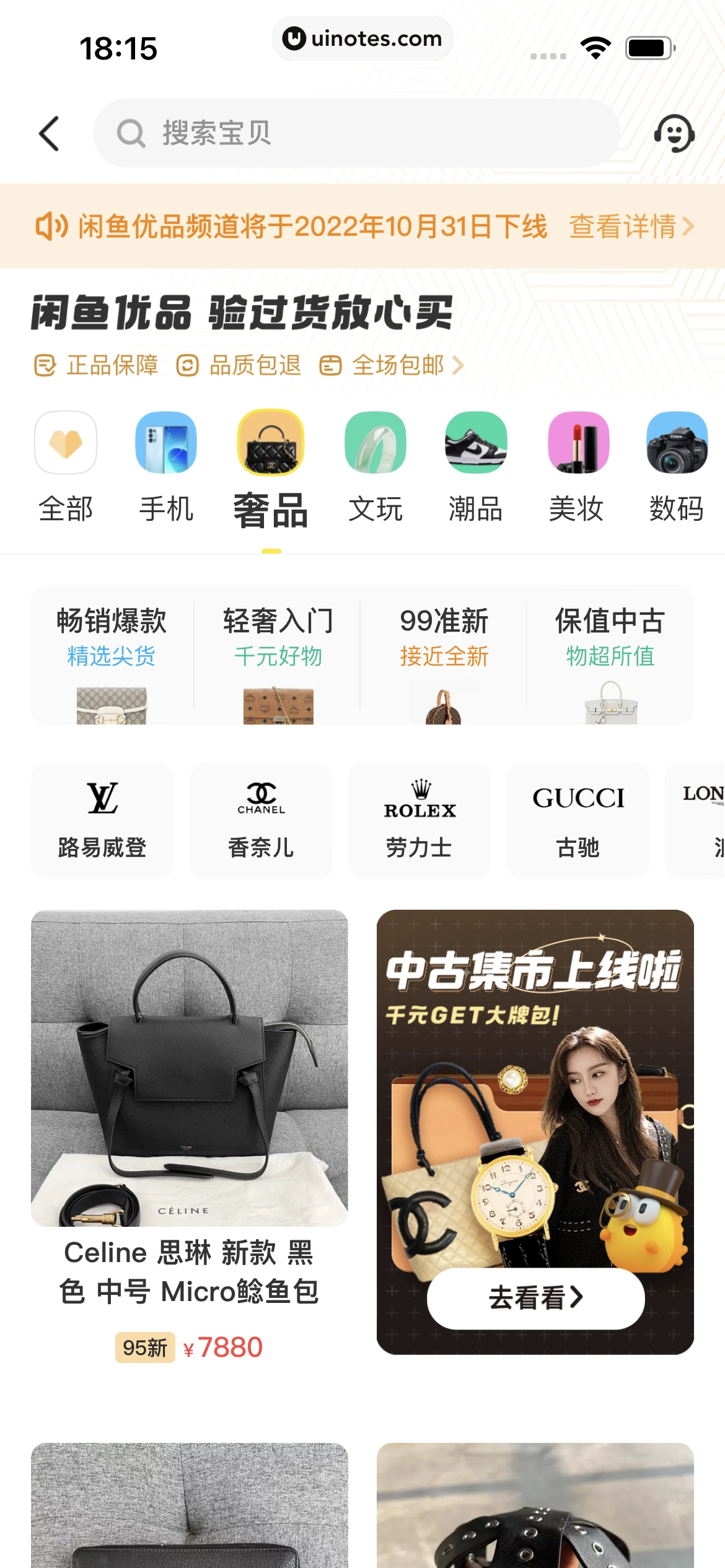The image size is (725, 1568).
Task: Open the 查看详情 chevron in the announcement bar
Action: 688,228
